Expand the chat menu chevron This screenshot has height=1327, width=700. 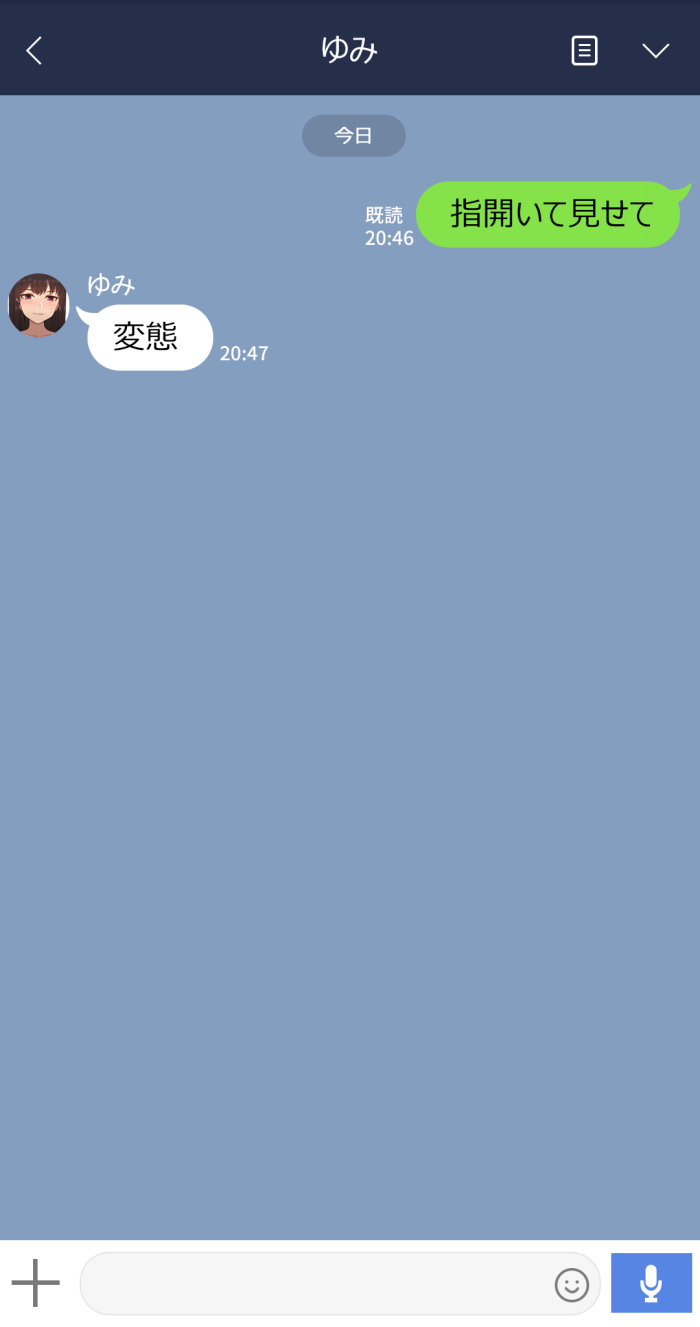tap(655, 50)
